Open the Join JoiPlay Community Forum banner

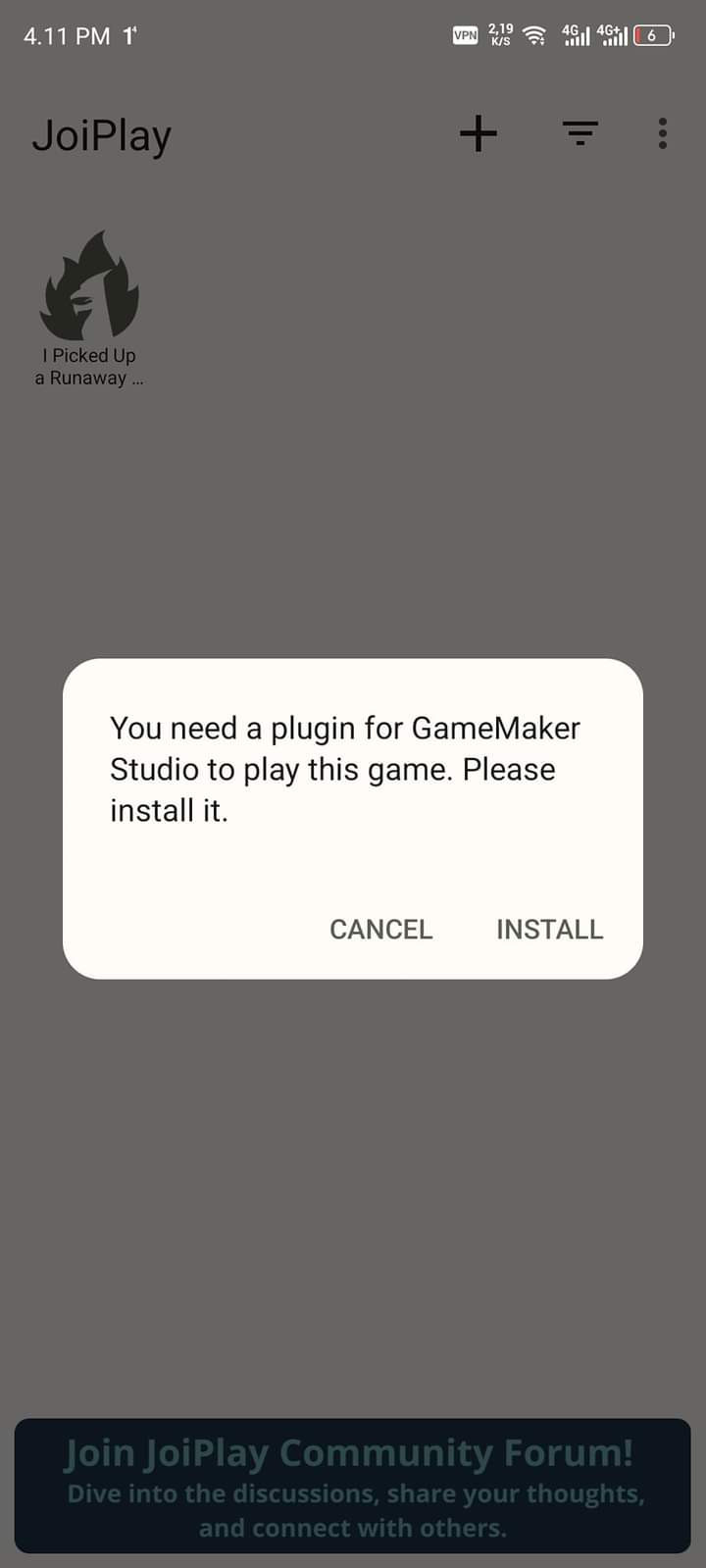click(x=353, y=1486)
